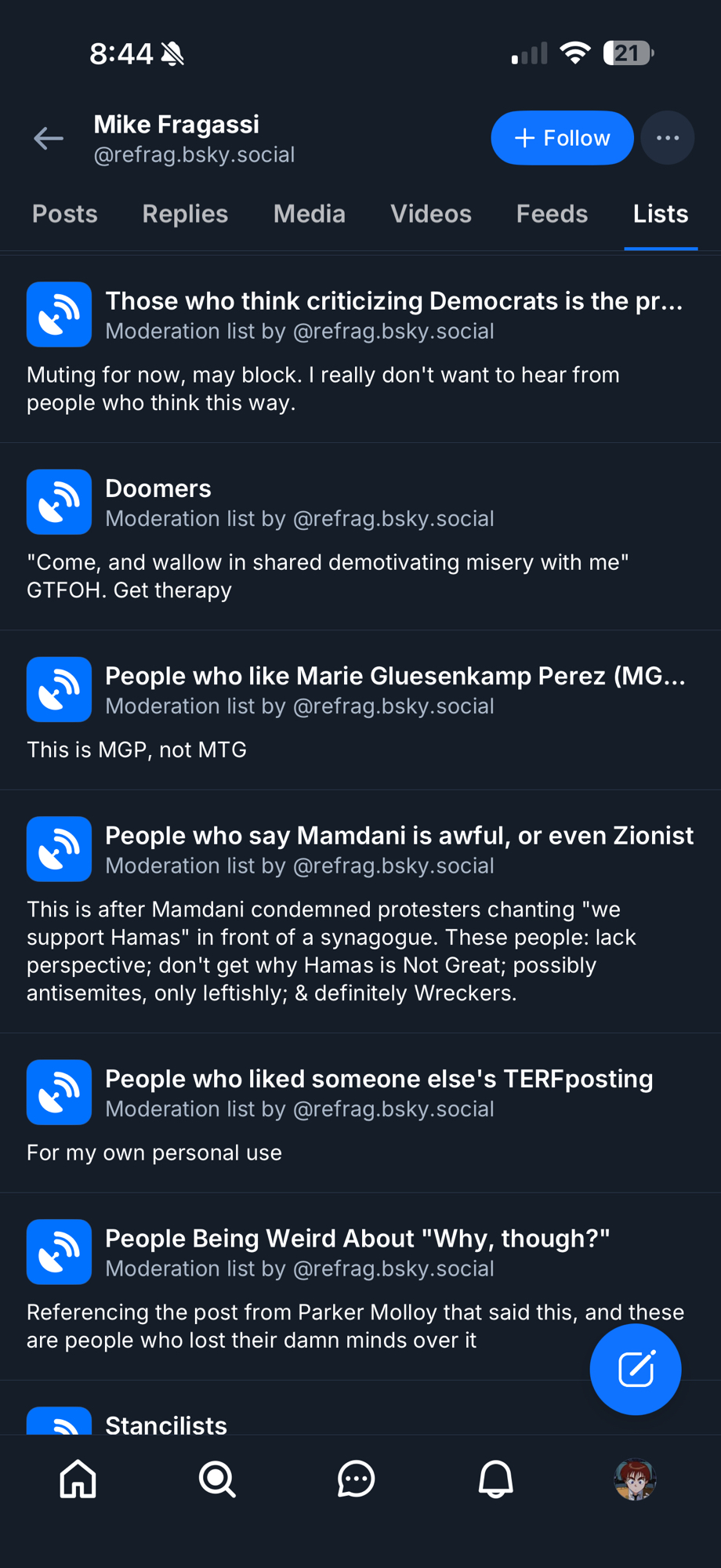Switch to the Media tab
This screenshot has width=721, height=1568.
pyautogui.click(x=309, y=214)
